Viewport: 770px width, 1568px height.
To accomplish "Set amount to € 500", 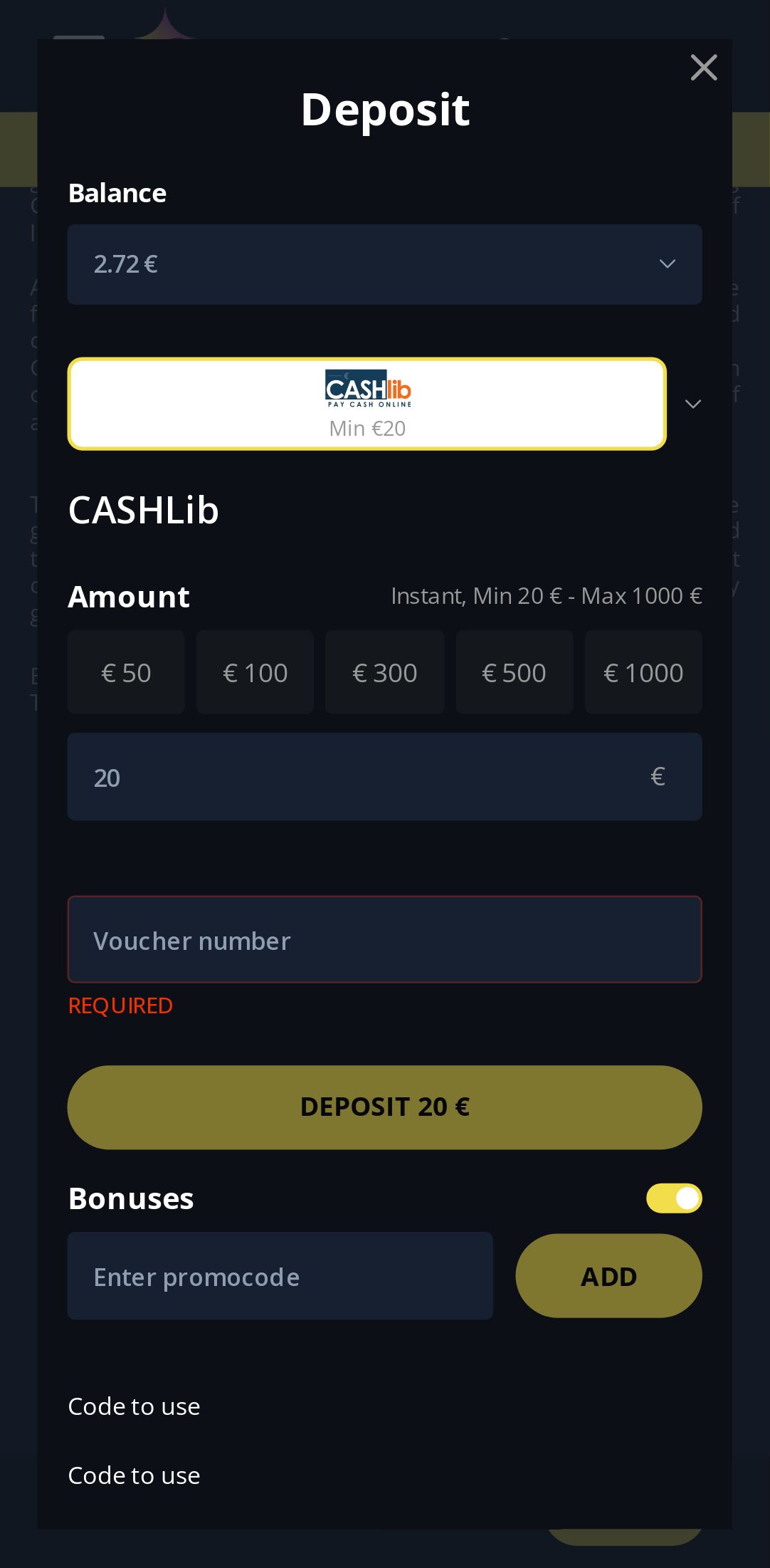I will click(x=514, y=672).
